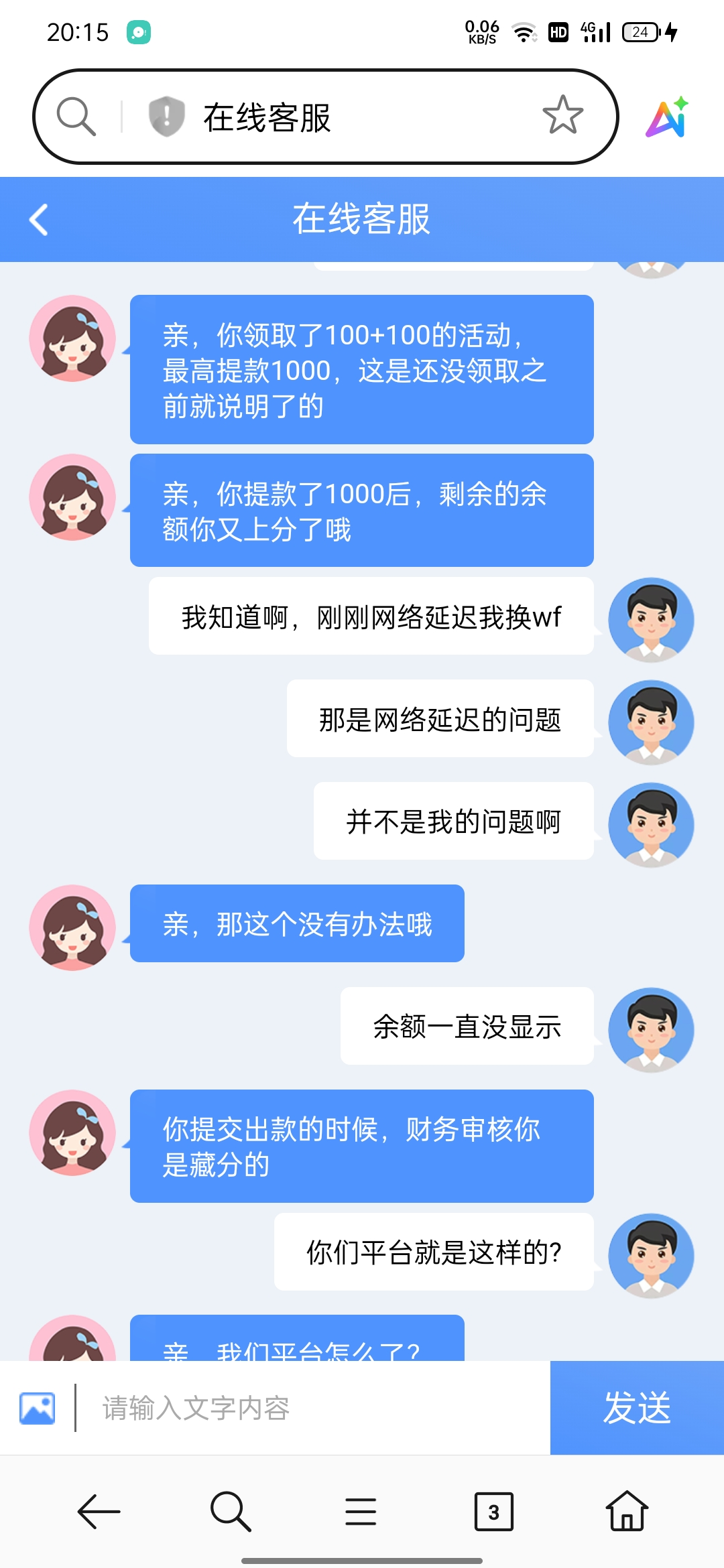
Task: Open the browser menu with the hamburger icon
Action: click(361, 1511)
